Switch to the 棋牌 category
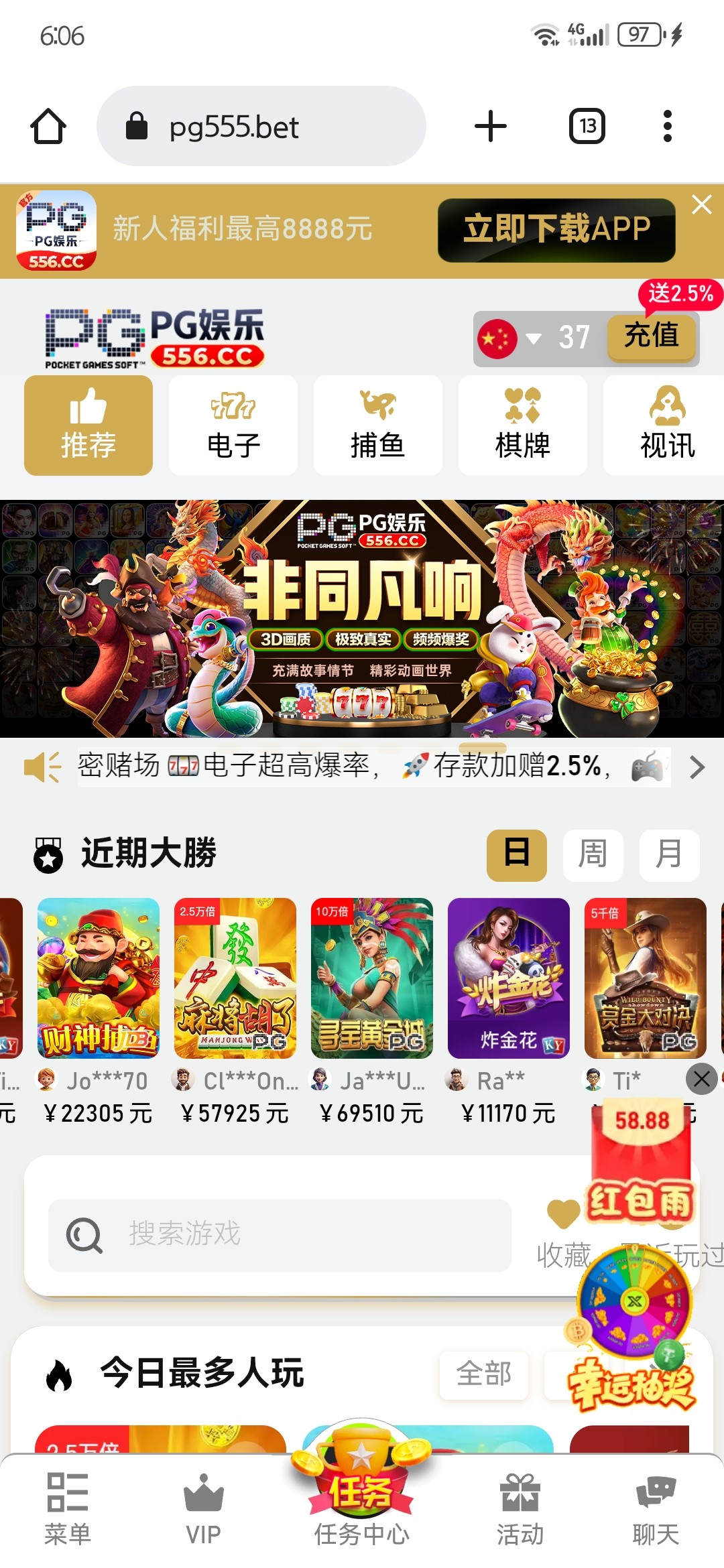The image size is (724, 1568). pos(523,426)
